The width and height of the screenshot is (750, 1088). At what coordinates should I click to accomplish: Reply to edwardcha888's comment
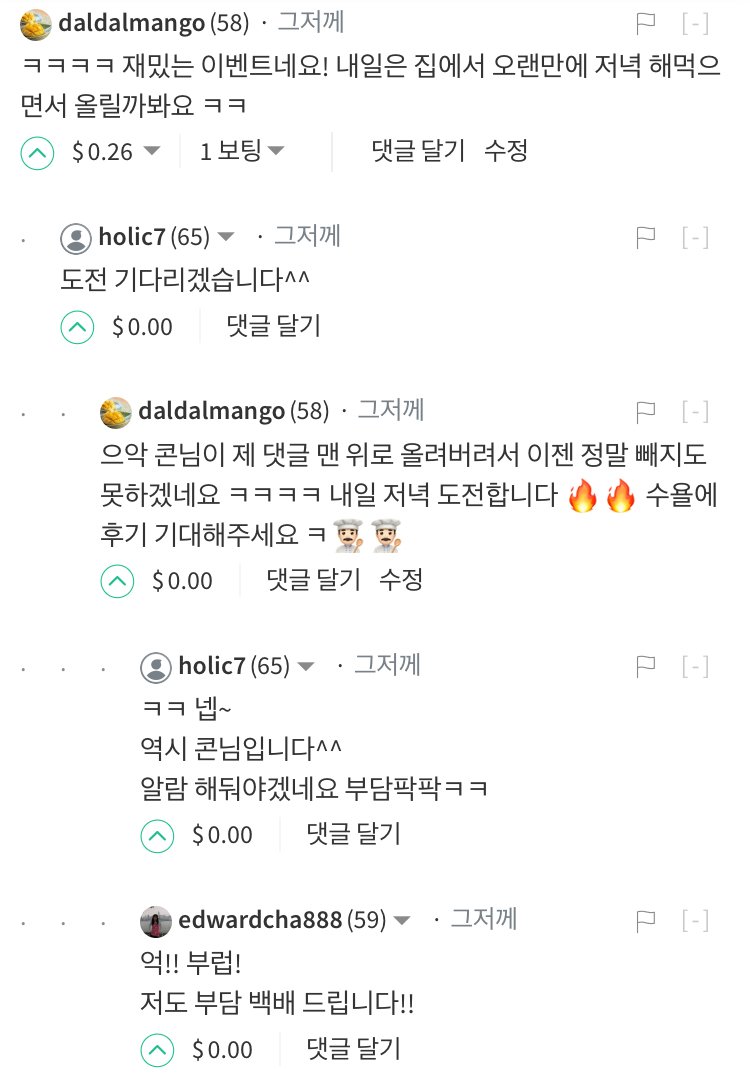click(x=353, y=1048)
